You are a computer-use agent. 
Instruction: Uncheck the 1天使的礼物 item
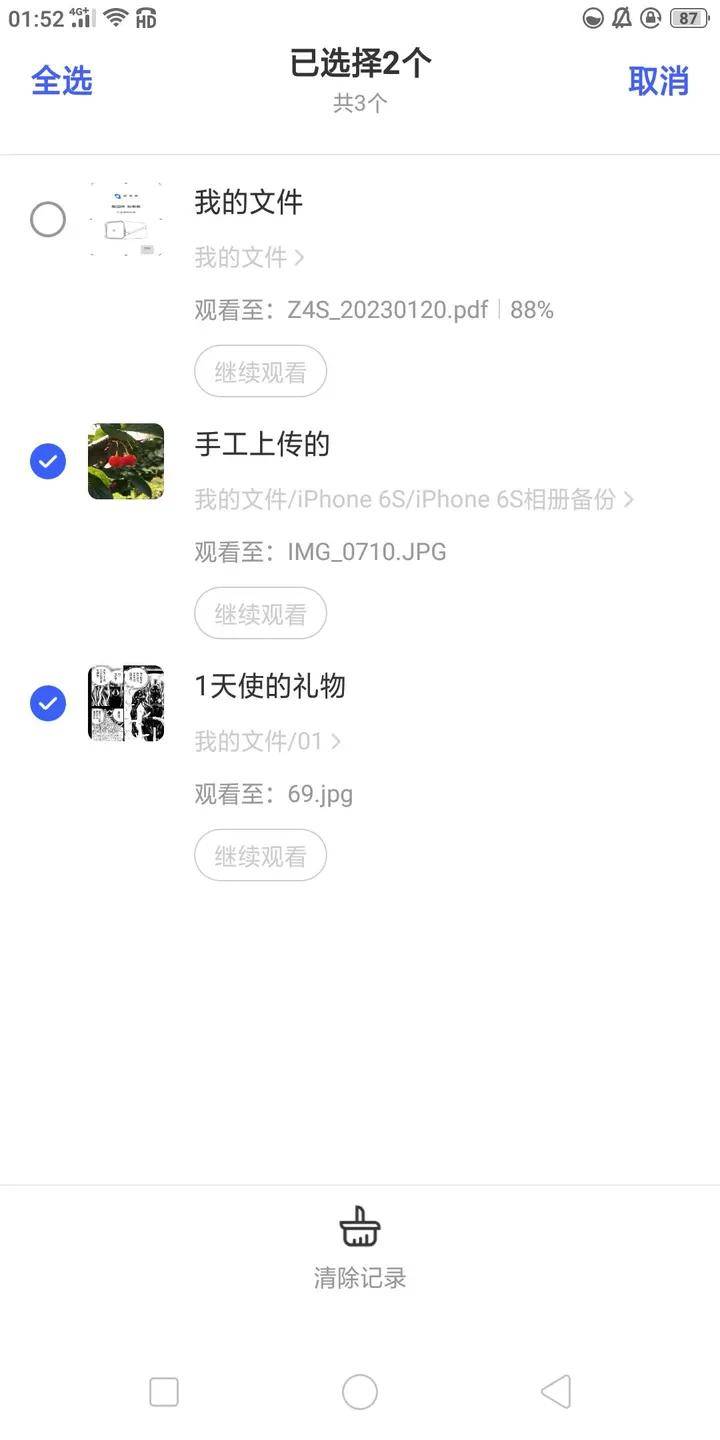pos(48,703)
